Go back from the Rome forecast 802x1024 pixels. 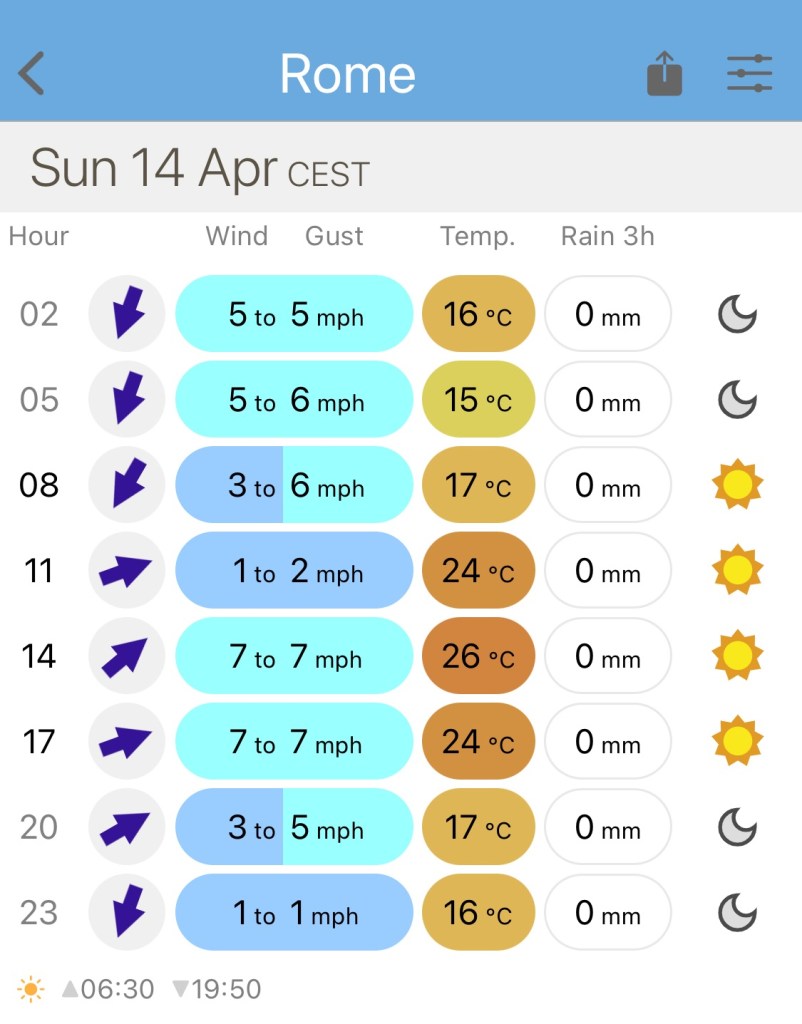pos(32,74)
